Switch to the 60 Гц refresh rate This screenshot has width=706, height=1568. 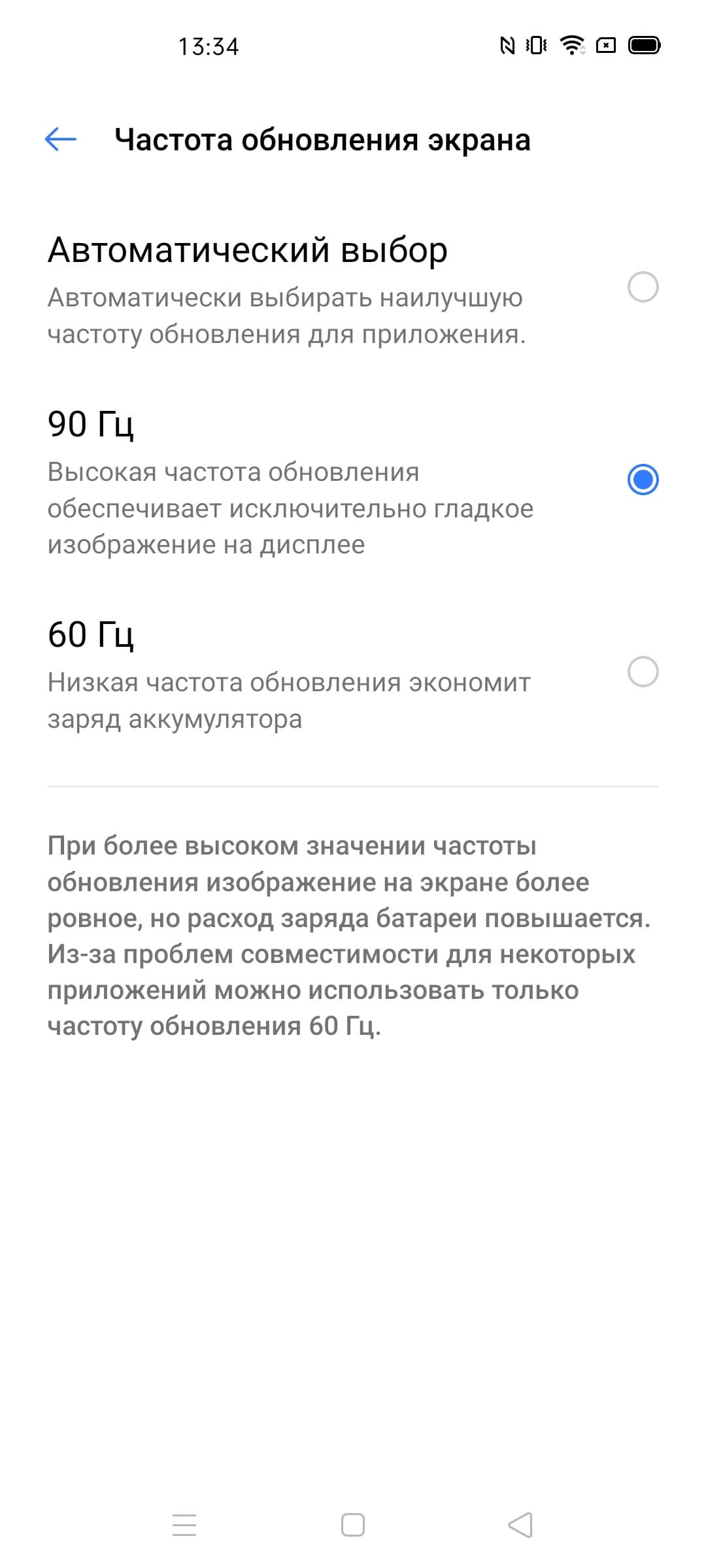[642, 672]
